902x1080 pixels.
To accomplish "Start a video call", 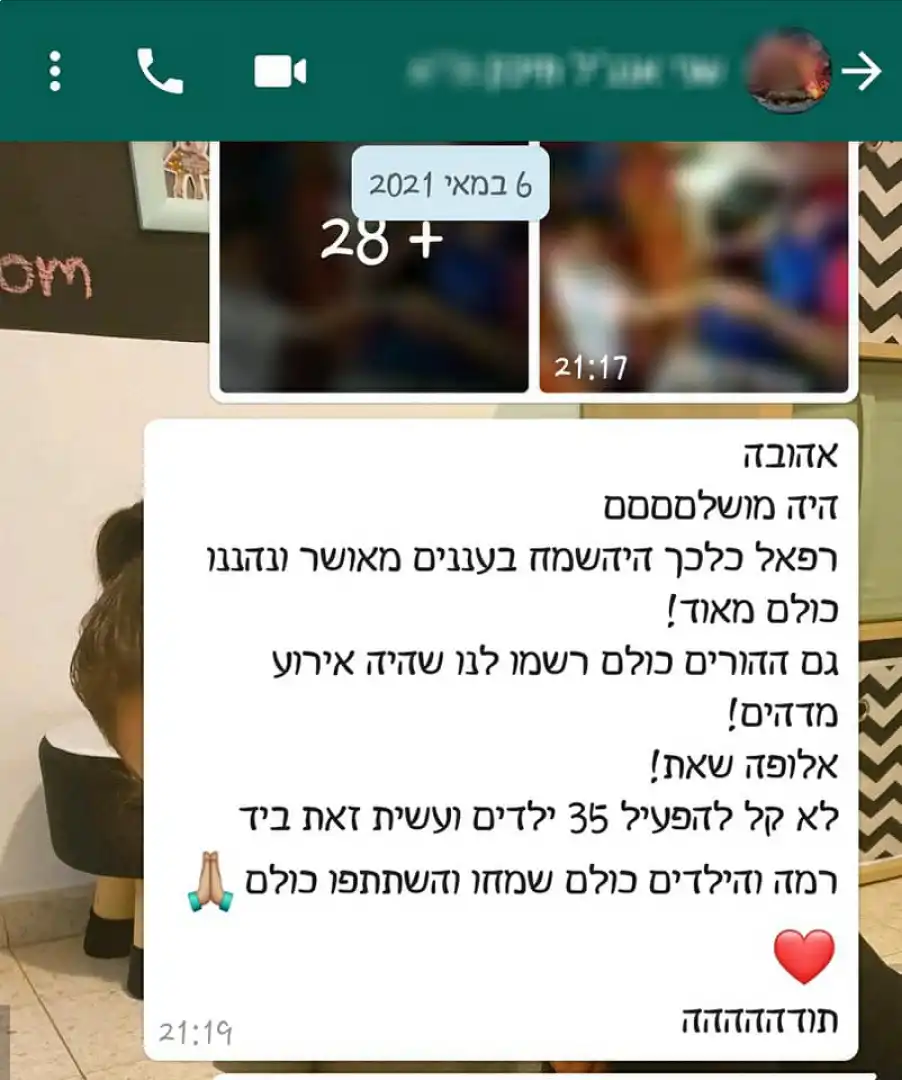I will (280, 71).
